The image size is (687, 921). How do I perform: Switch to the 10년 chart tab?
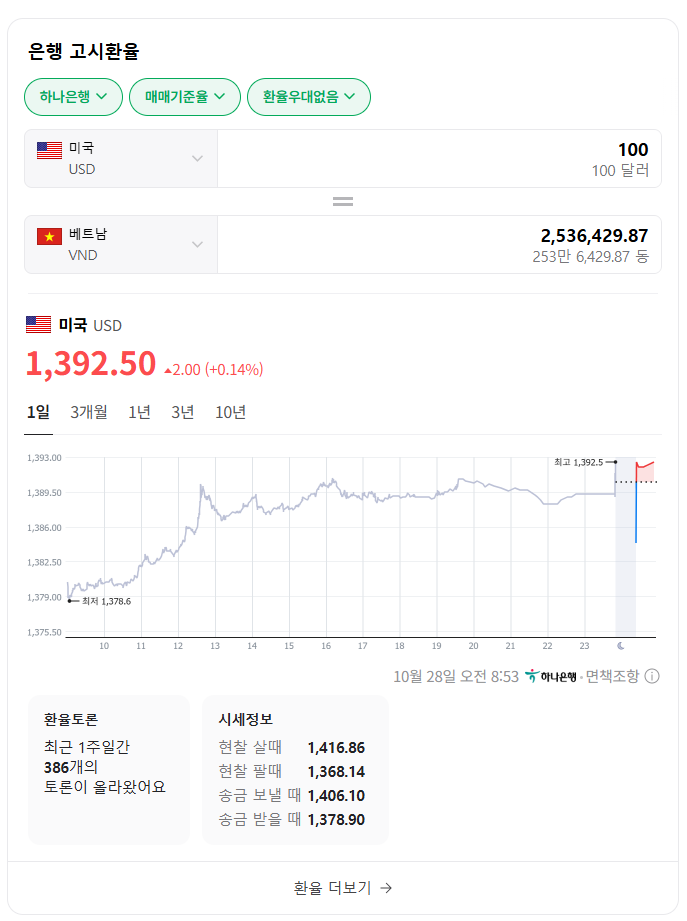pyautogui.click(x=230, y=412)
